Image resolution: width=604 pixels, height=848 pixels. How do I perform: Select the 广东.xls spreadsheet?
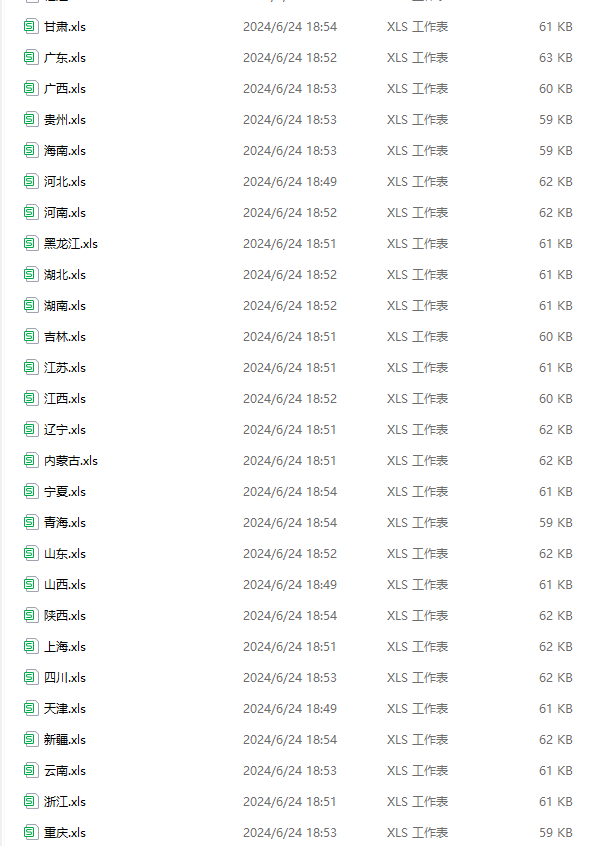(x=65, y=58)
